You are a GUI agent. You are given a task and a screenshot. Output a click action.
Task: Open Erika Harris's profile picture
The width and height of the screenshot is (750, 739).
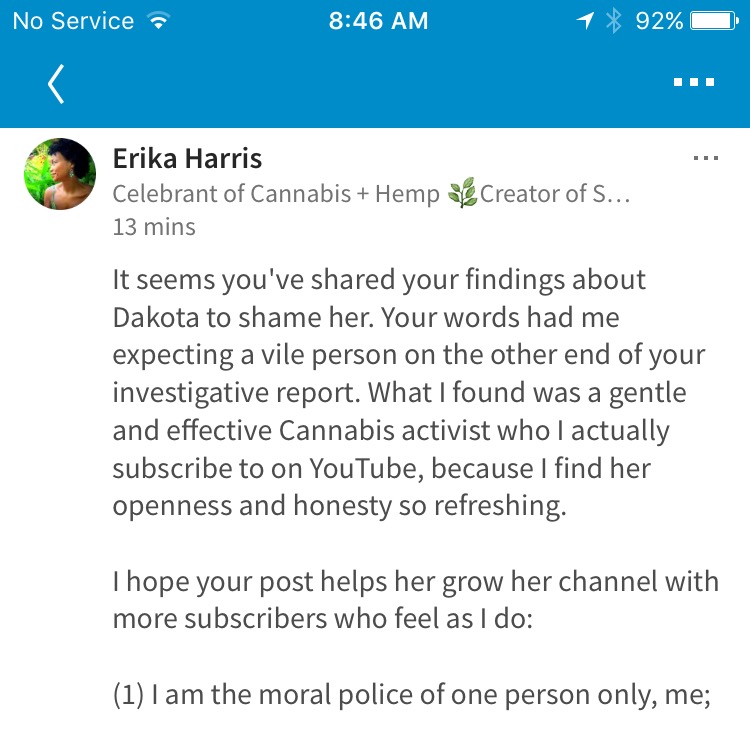60,174
